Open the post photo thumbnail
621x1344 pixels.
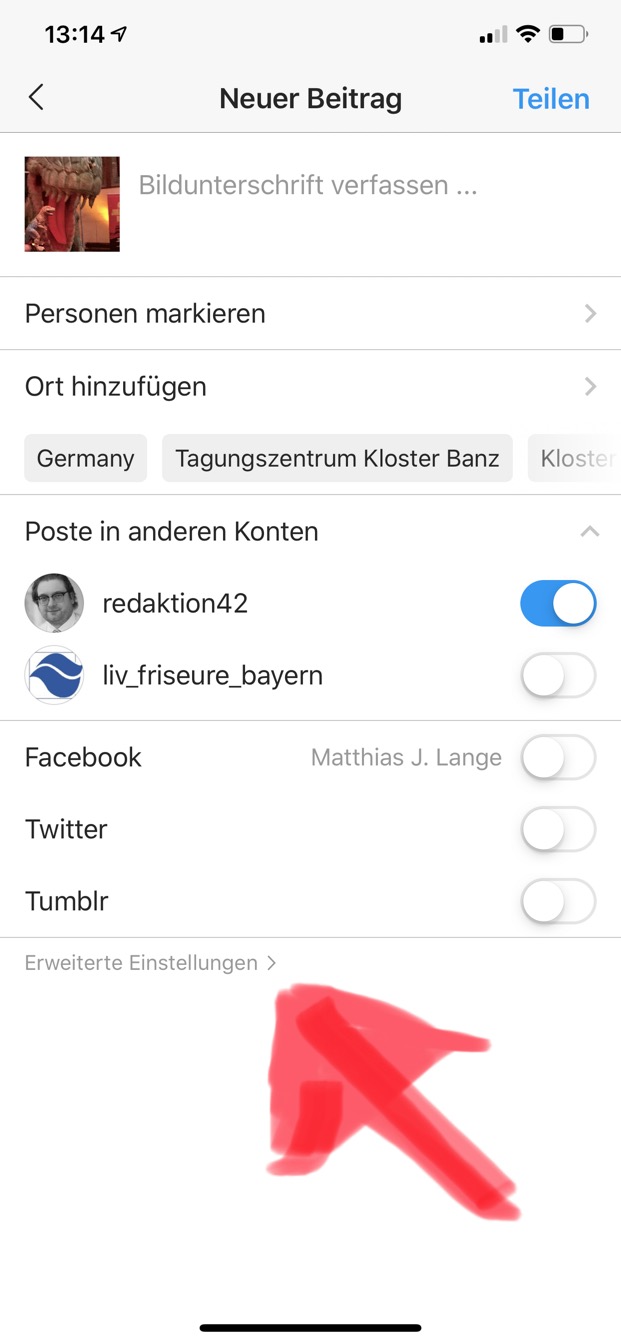point(72,204)
